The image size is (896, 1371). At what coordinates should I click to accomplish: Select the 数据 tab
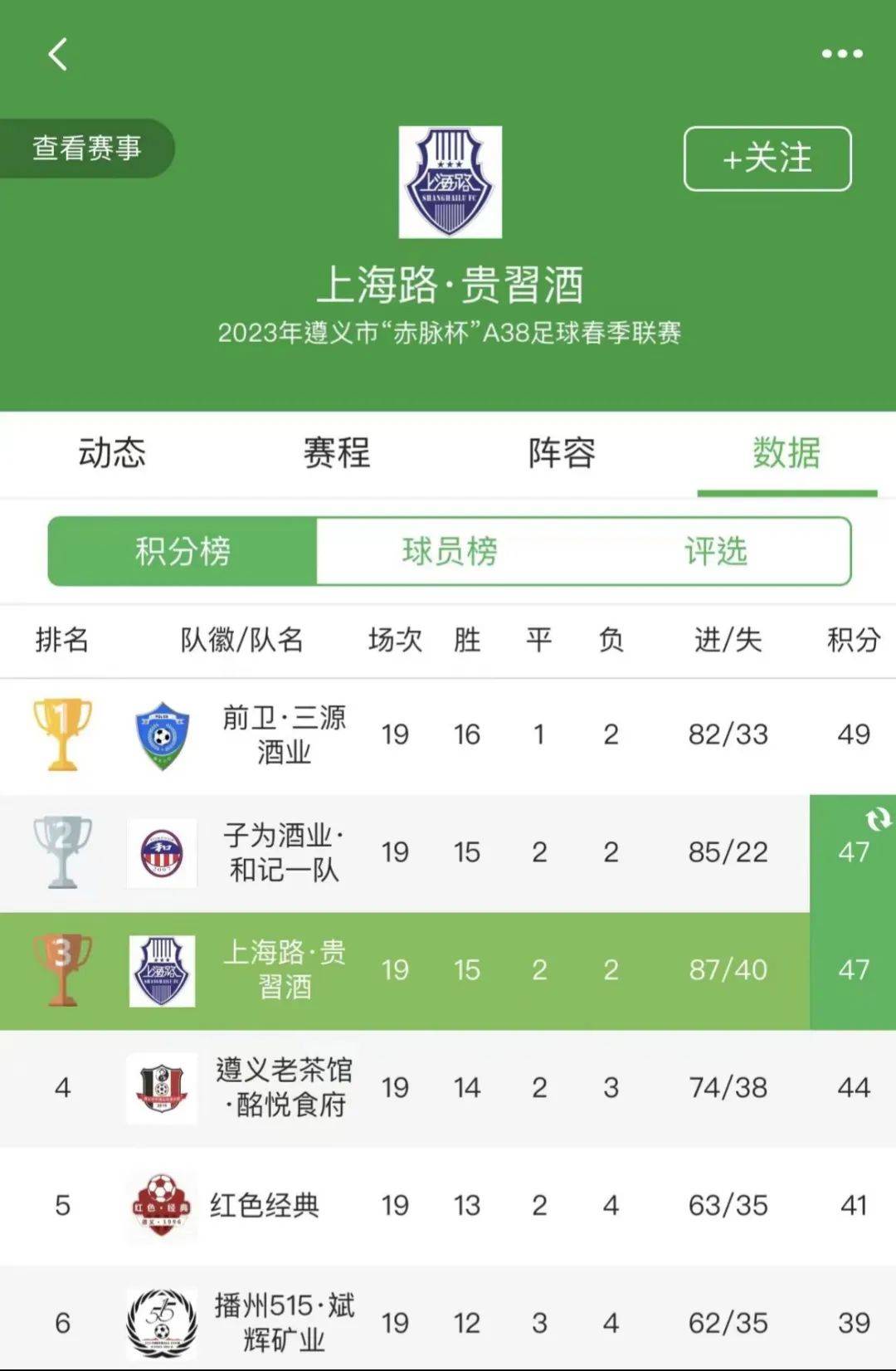(x=786, y=453)
